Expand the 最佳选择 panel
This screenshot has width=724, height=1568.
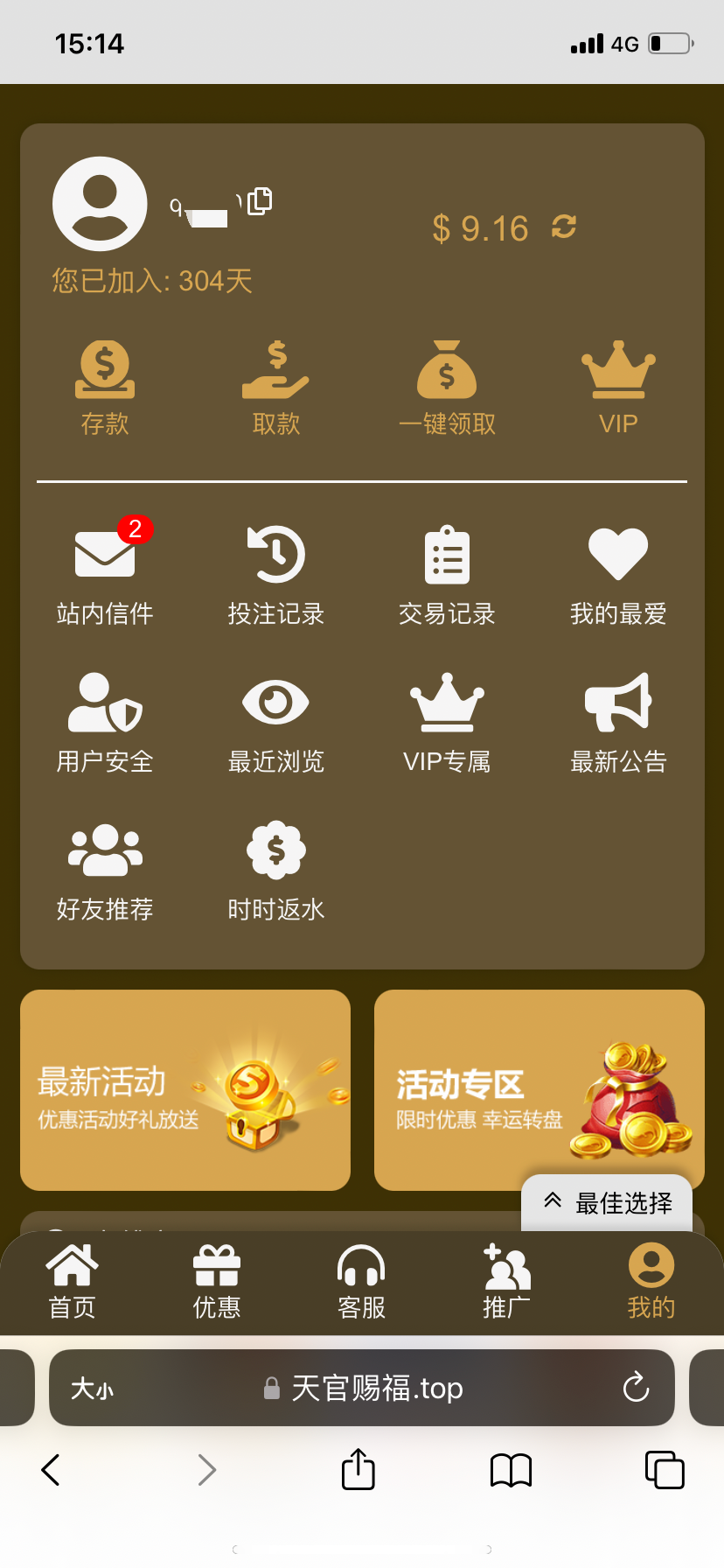coord(608,1203)
